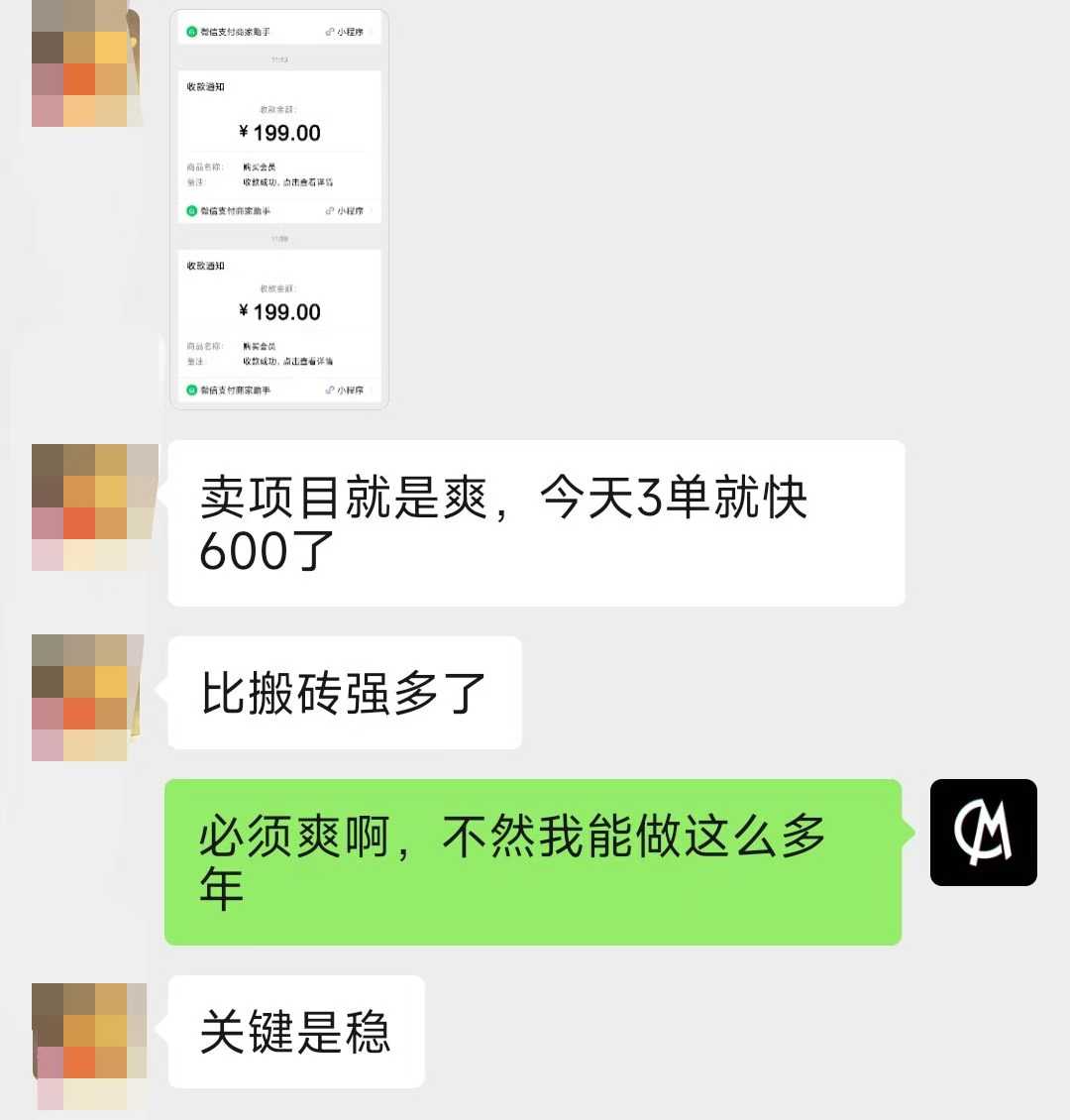Open the CM avatar beside the green message

[983, 833]
